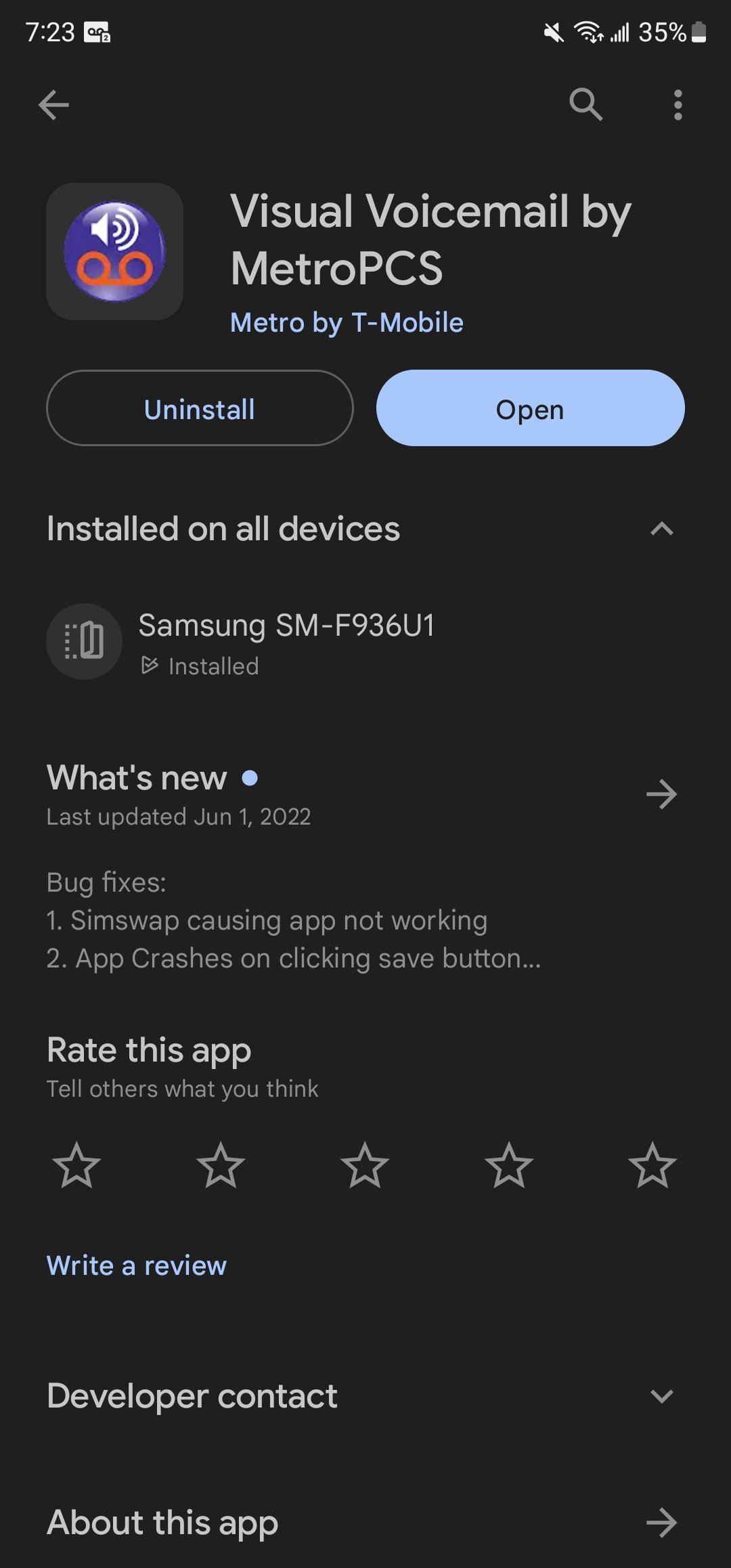
Task: Collapse Installed on all devices section
Action: click(661, 529)
